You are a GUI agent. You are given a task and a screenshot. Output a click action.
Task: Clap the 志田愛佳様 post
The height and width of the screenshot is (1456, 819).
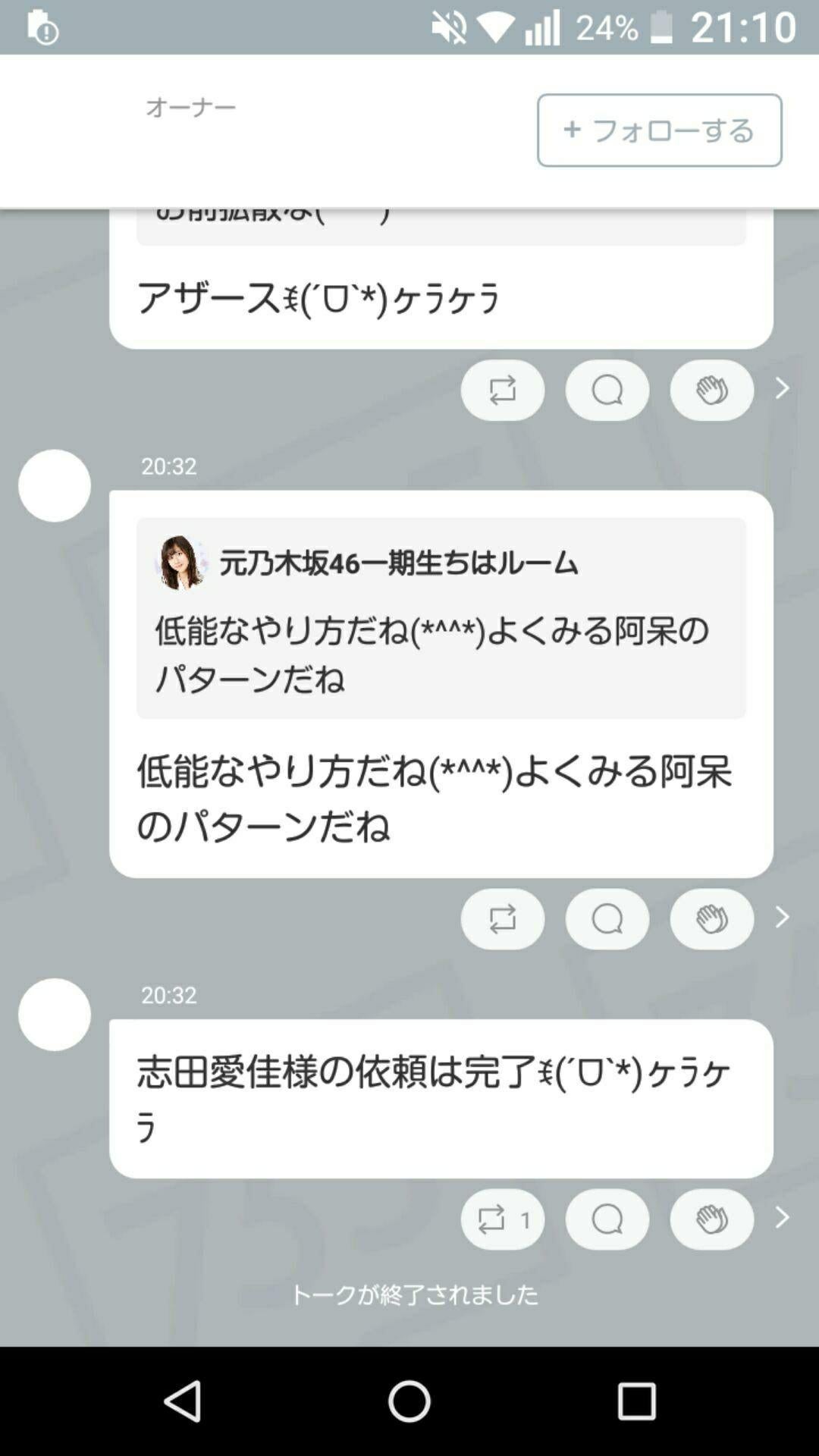point(711,1219)
